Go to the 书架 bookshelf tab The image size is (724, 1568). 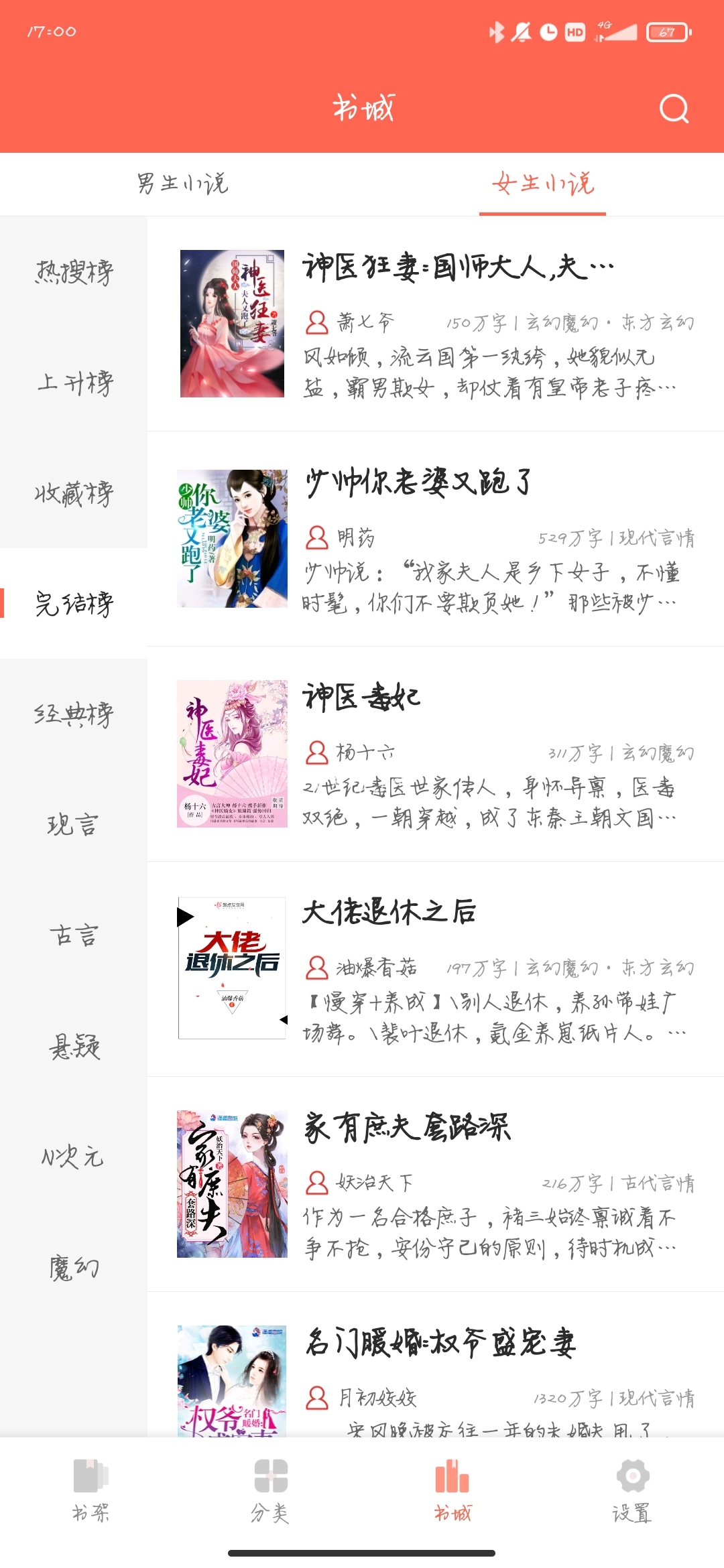[x=90, y=1488]
